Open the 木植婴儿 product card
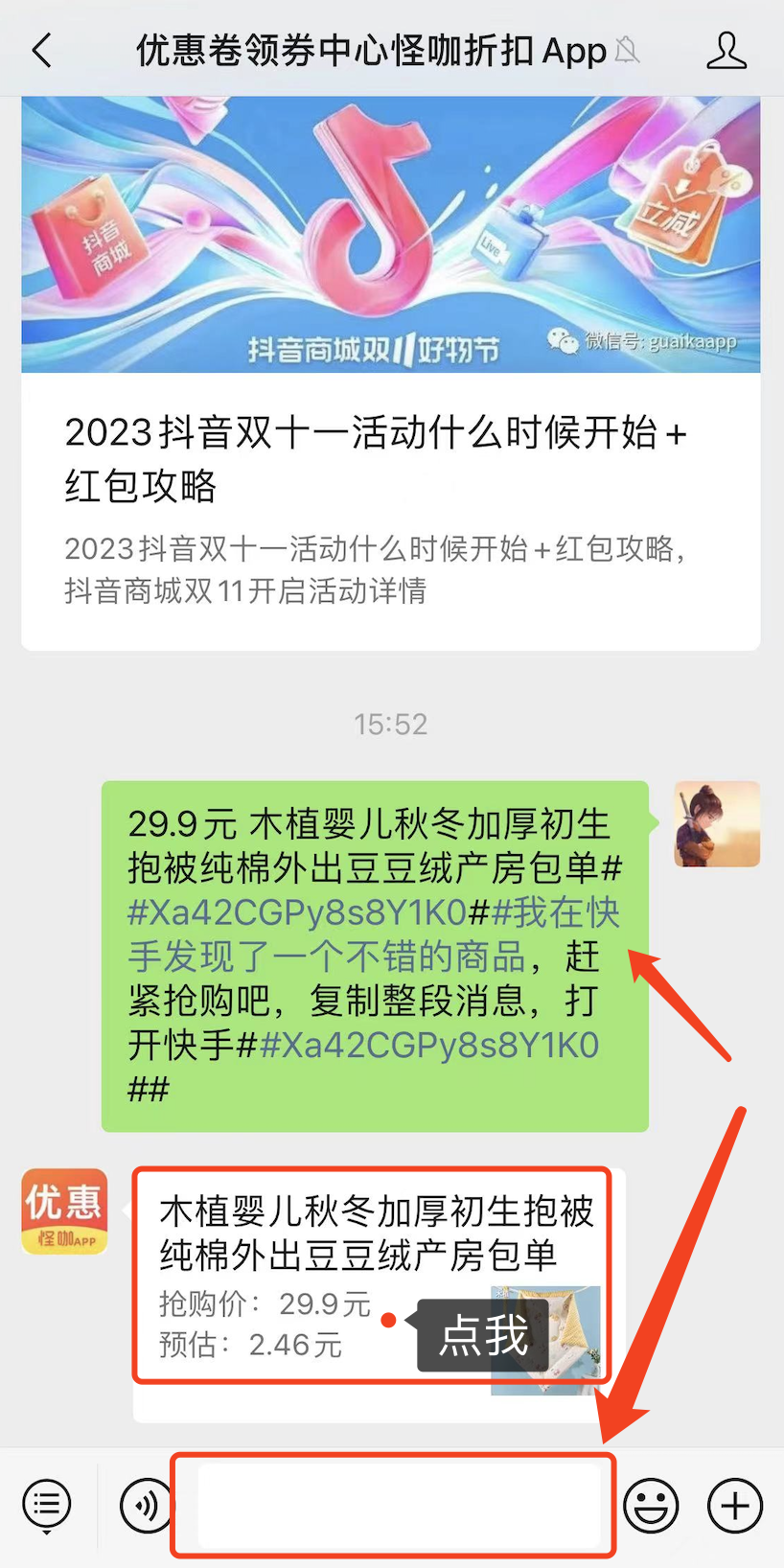 (372, 1275)
